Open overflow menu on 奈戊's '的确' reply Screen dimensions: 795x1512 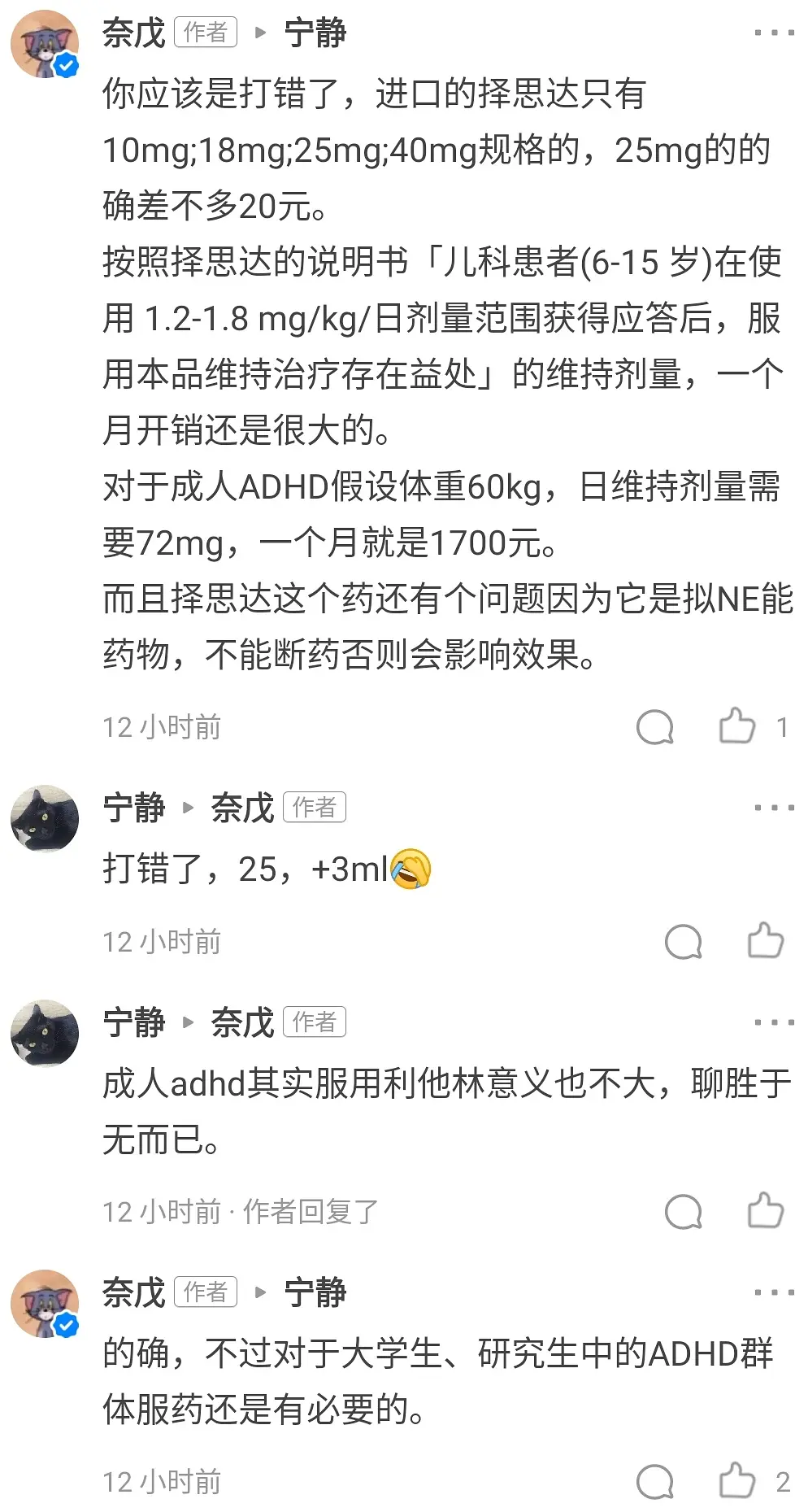click(x=771, y=1292)
